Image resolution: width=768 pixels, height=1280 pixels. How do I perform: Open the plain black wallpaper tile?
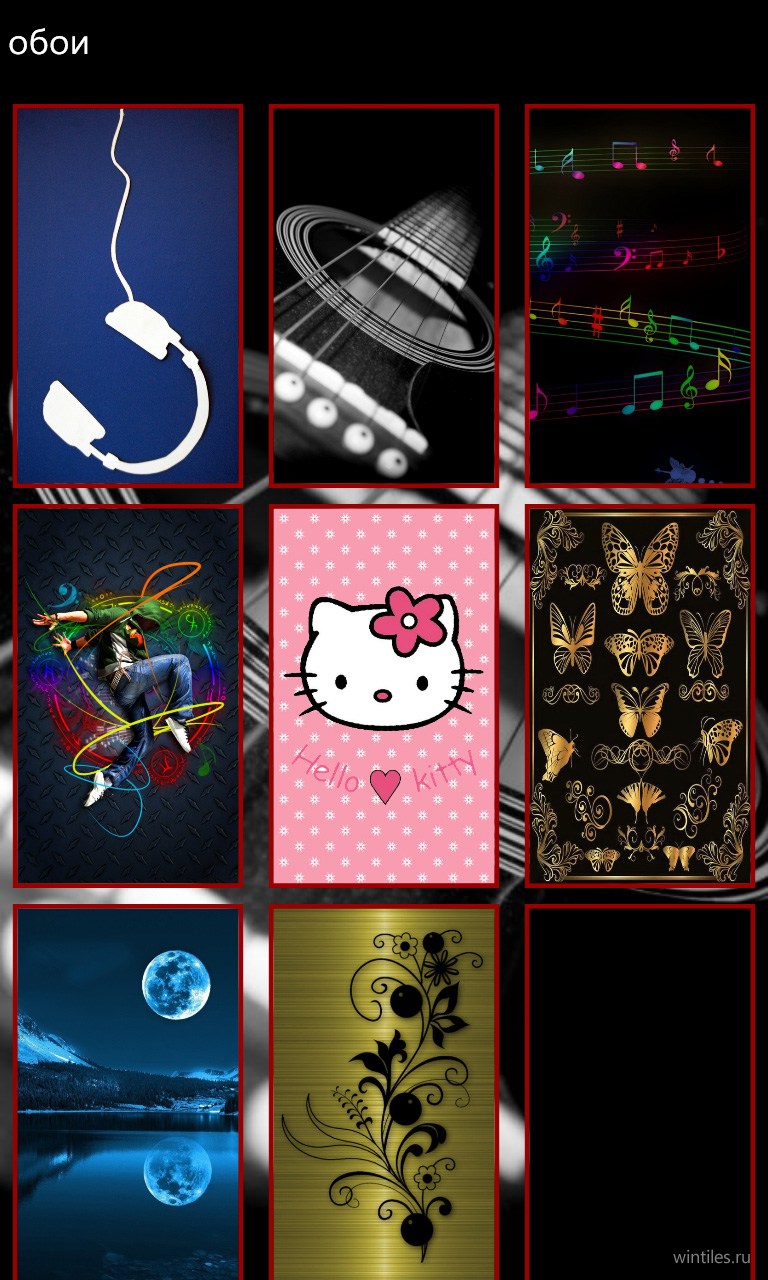pyautogui.click(x=640, y=1092)
